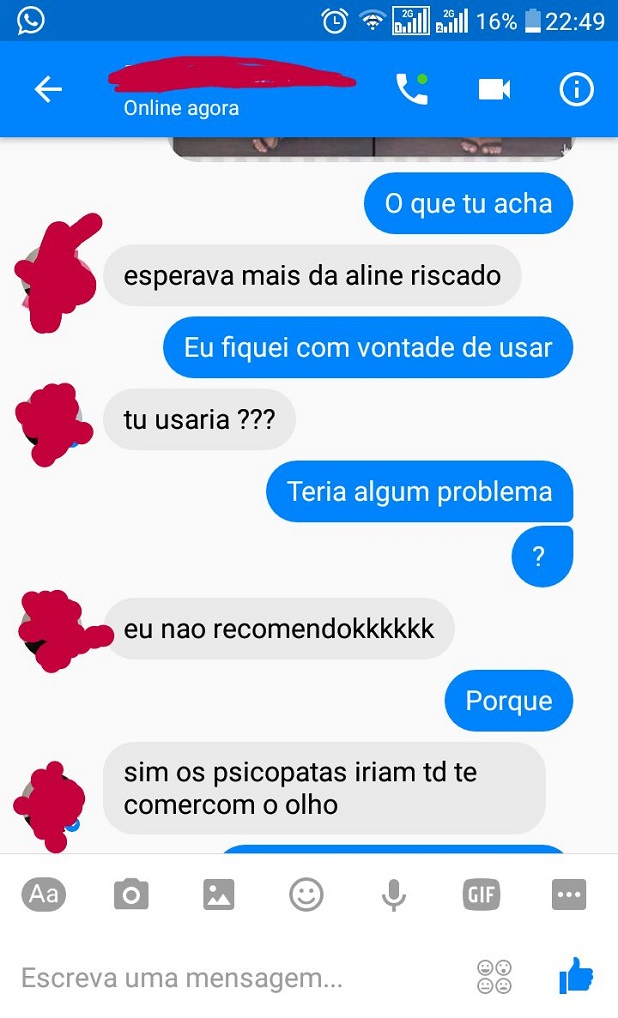Record a voice message with the microphone
The width and height of the screenshot is (618, 1018).
(x=394, y=895)
